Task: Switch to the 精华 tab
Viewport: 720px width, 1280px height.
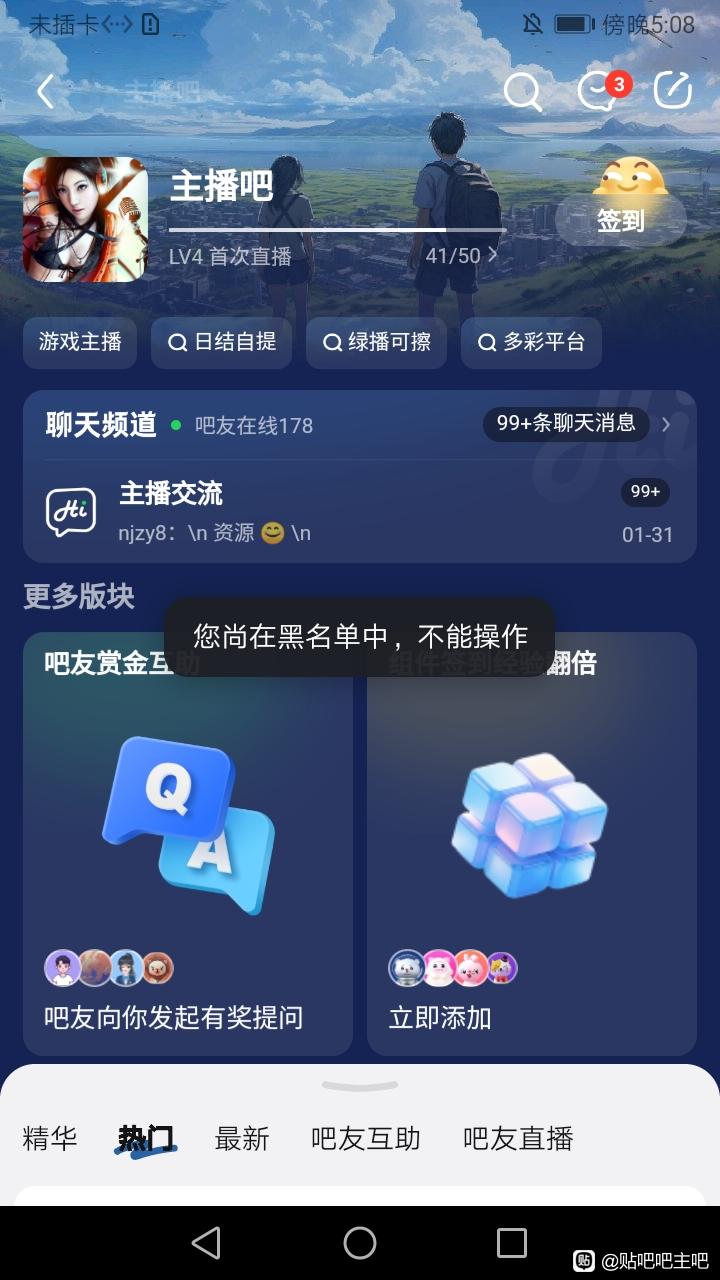Action: 50,1138
